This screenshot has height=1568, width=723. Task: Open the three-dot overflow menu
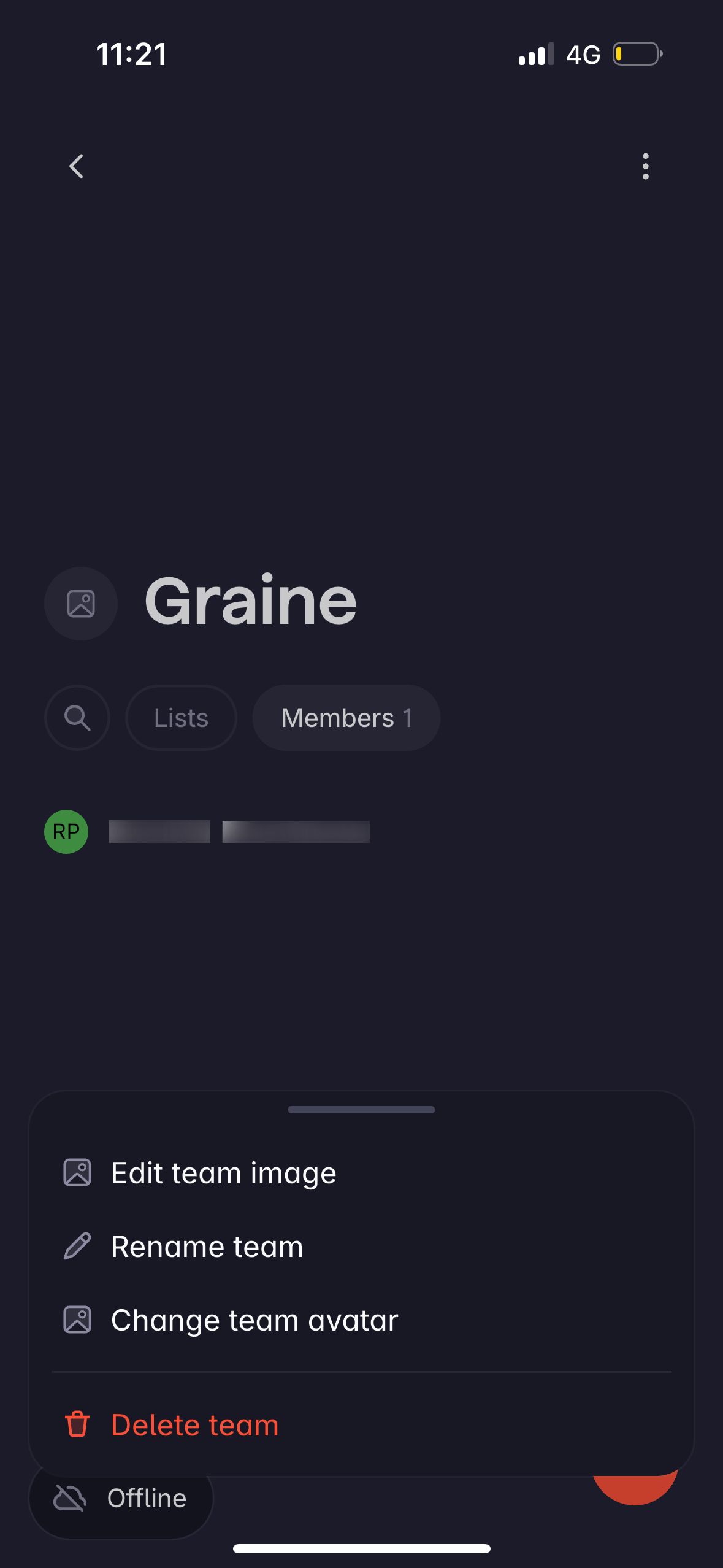tap(645, 166)
